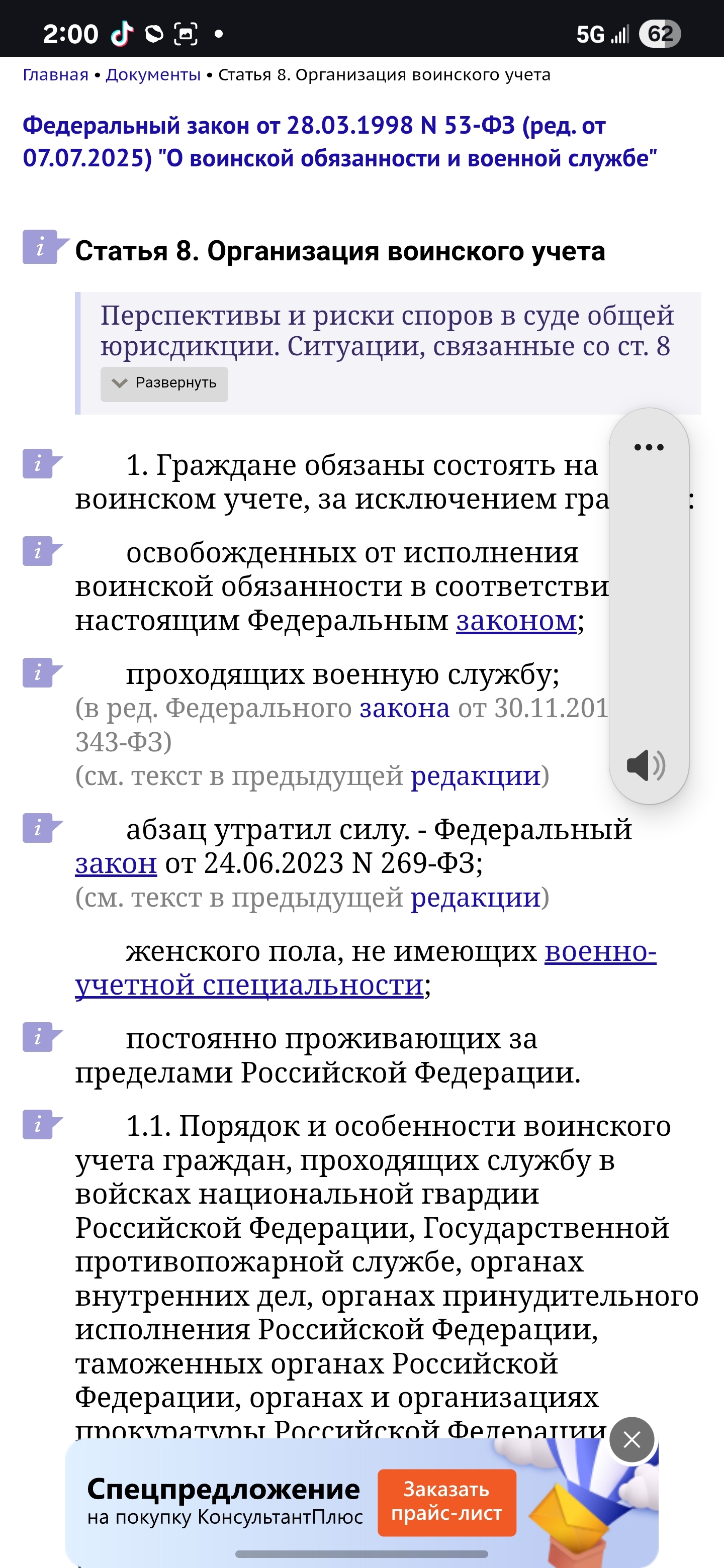Open the Федеральный закон N 53-ФЗ title link

tap(340, 142)
